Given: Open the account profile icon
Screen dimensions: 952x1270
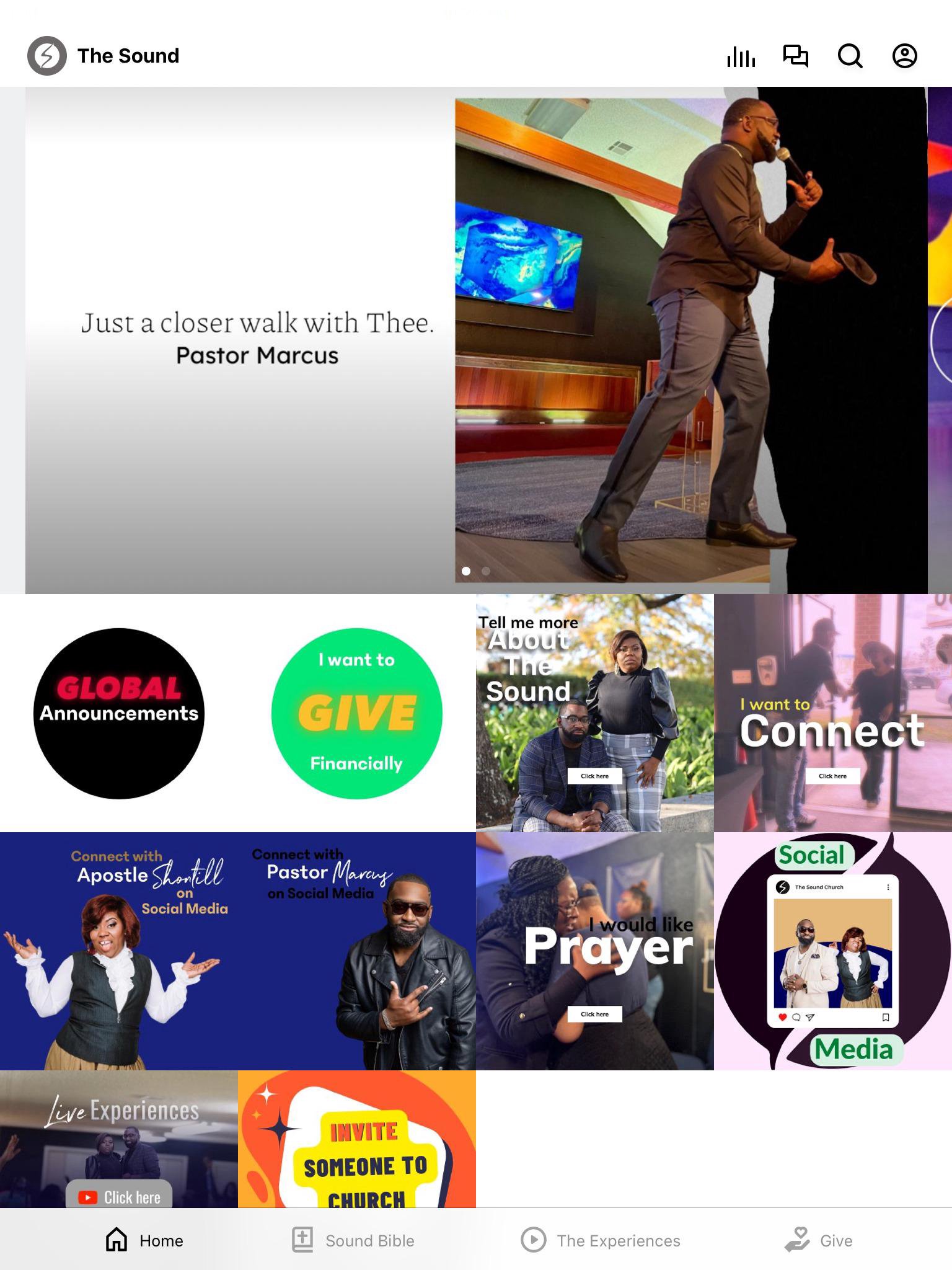Looking at the screenshot, I should 904,56.
